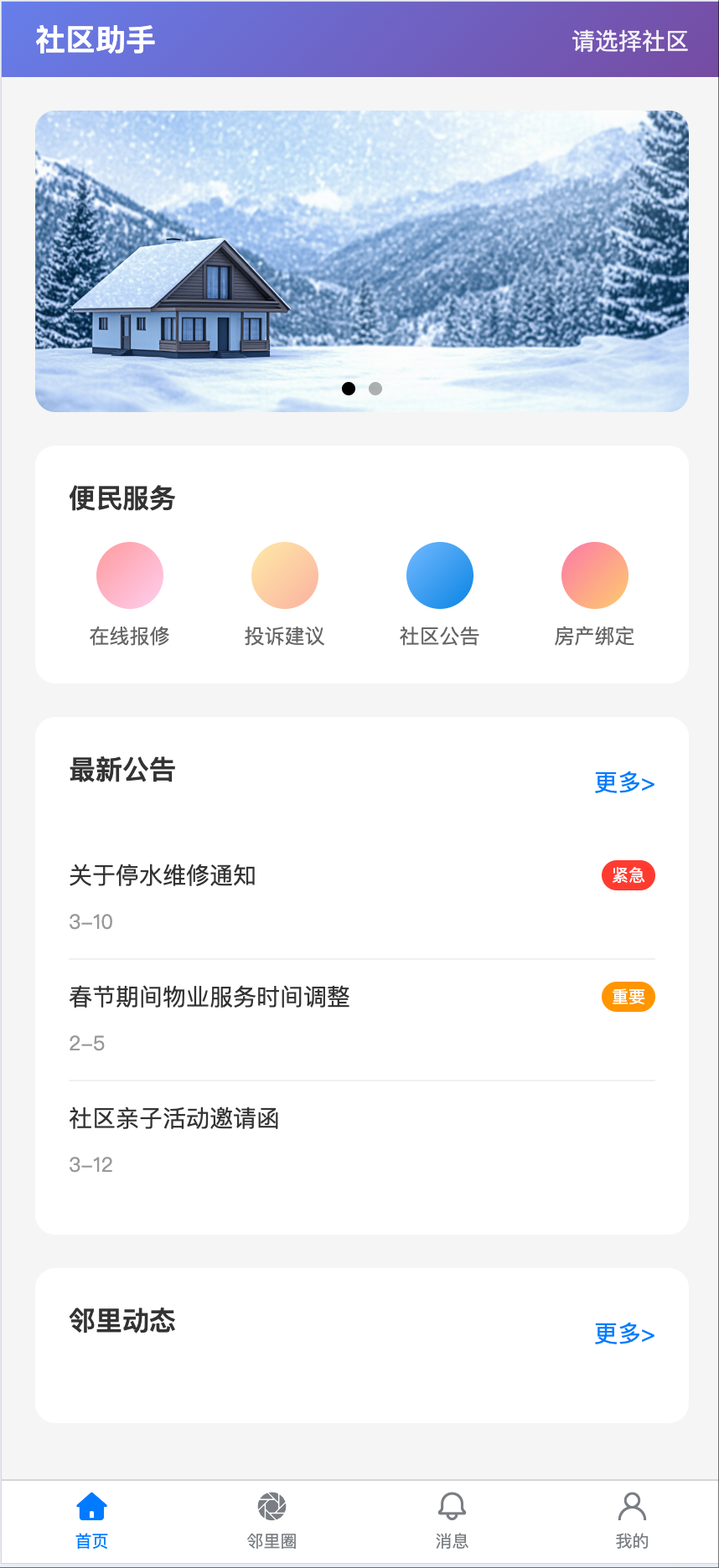Open the snowy cabin banner

pos(362,260)
